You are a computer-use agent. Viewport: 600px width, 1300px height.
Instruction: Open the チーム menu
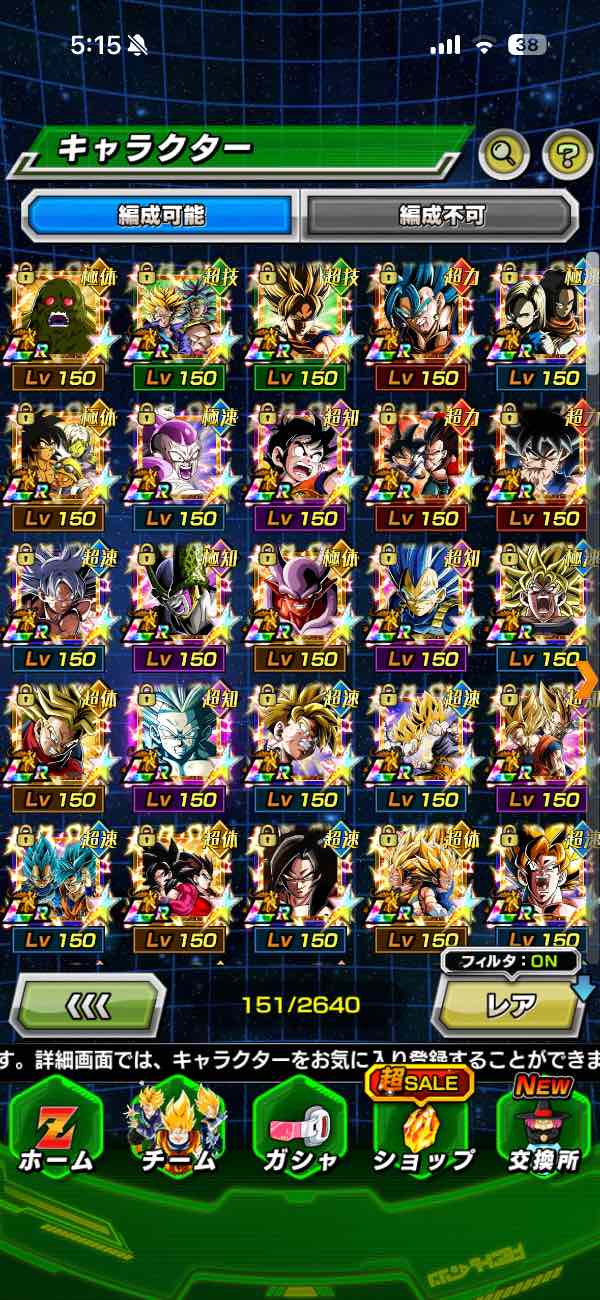178,1128
